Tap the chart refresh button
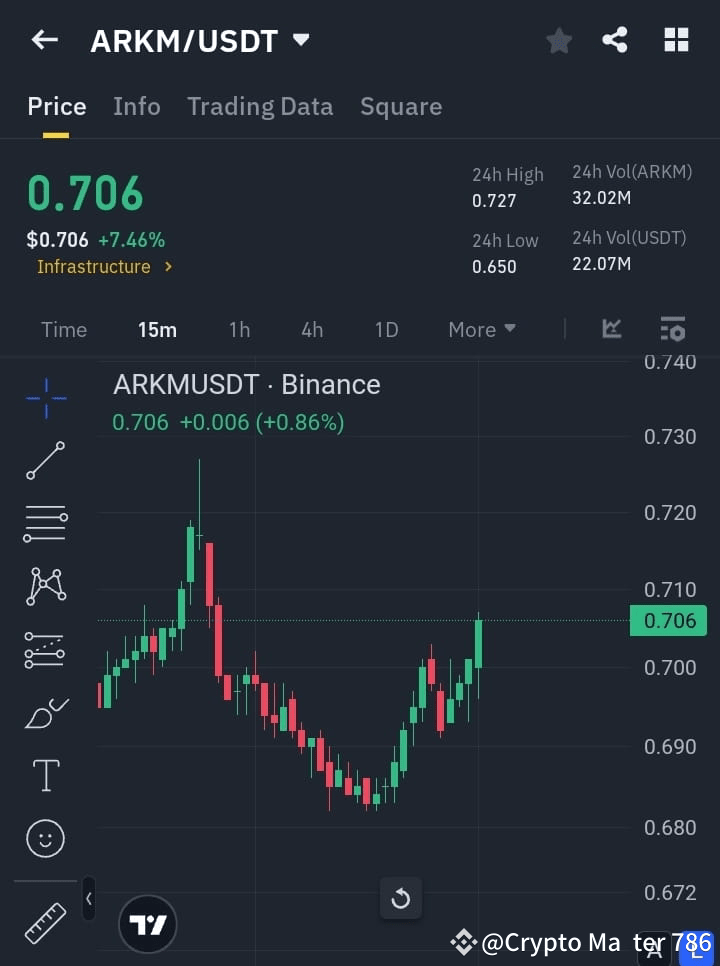This screenshot has height=966, width=720. pyautogui.click(x=401, y=898)
